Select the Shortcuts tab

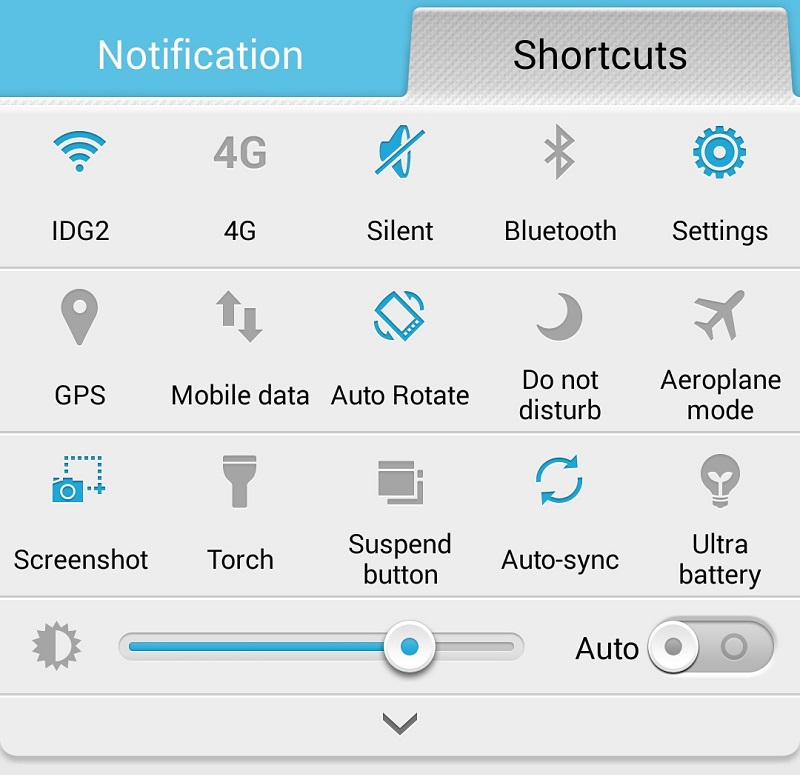pos(600,54)
